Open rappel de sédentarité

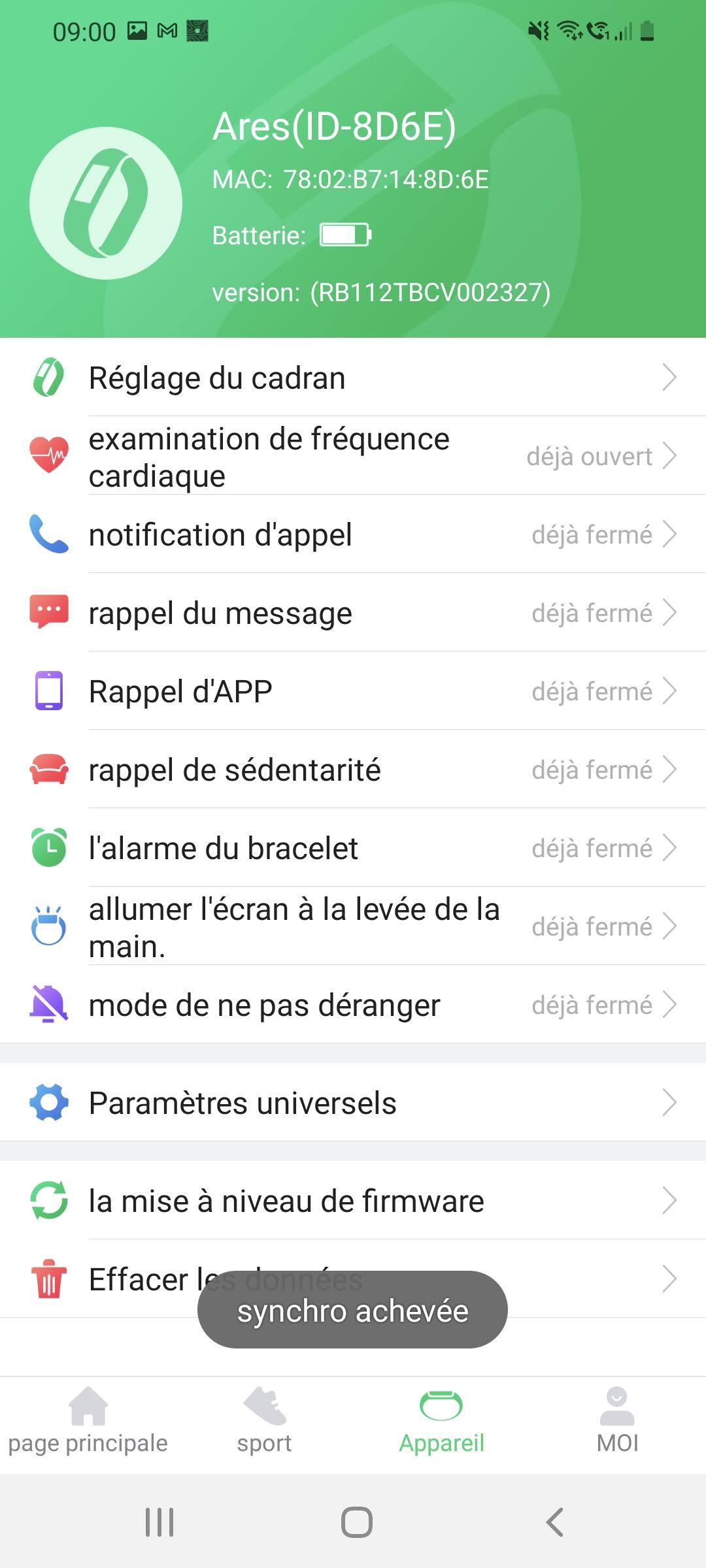tap(353, 770)
